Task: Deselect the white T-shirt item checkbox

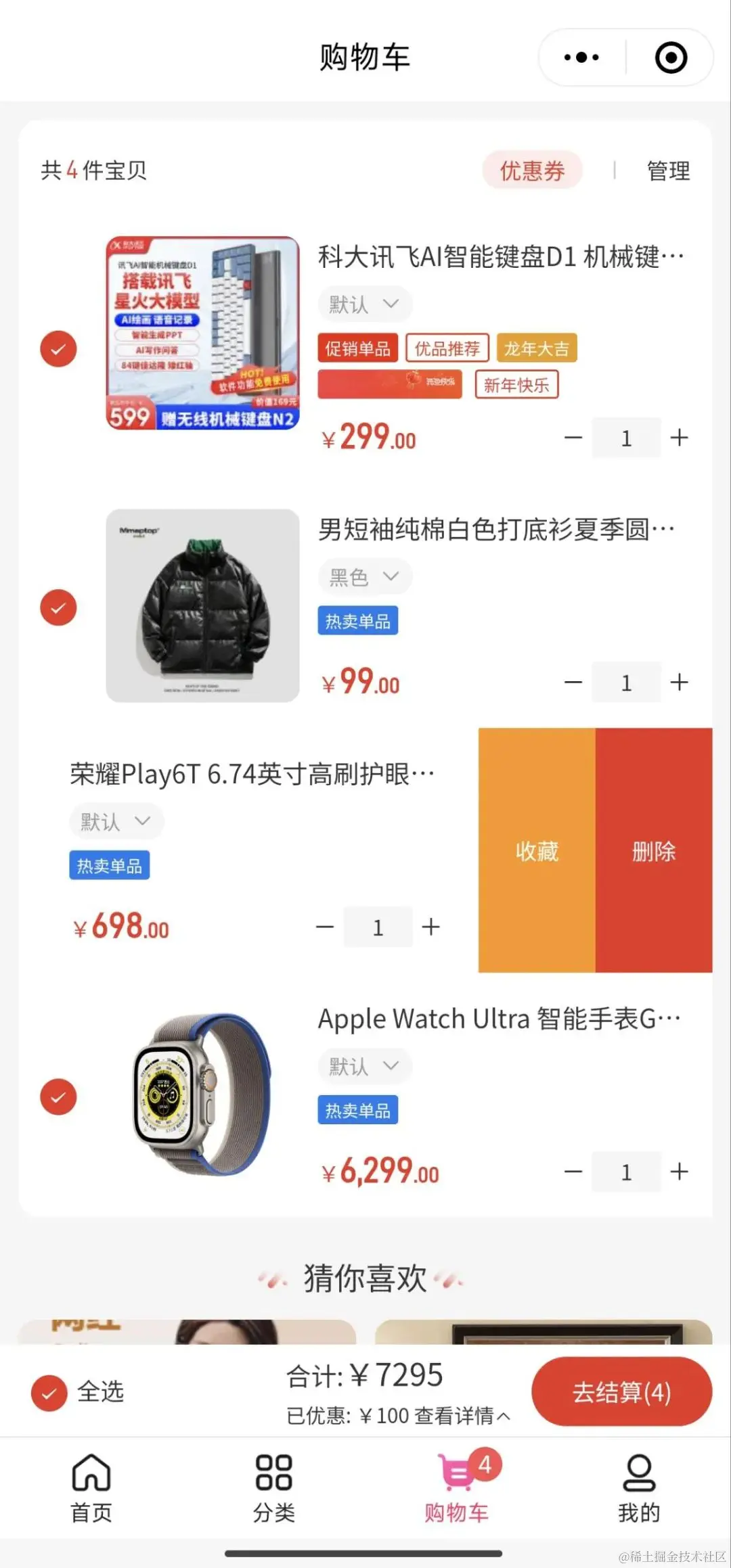Action: point(58,608)
